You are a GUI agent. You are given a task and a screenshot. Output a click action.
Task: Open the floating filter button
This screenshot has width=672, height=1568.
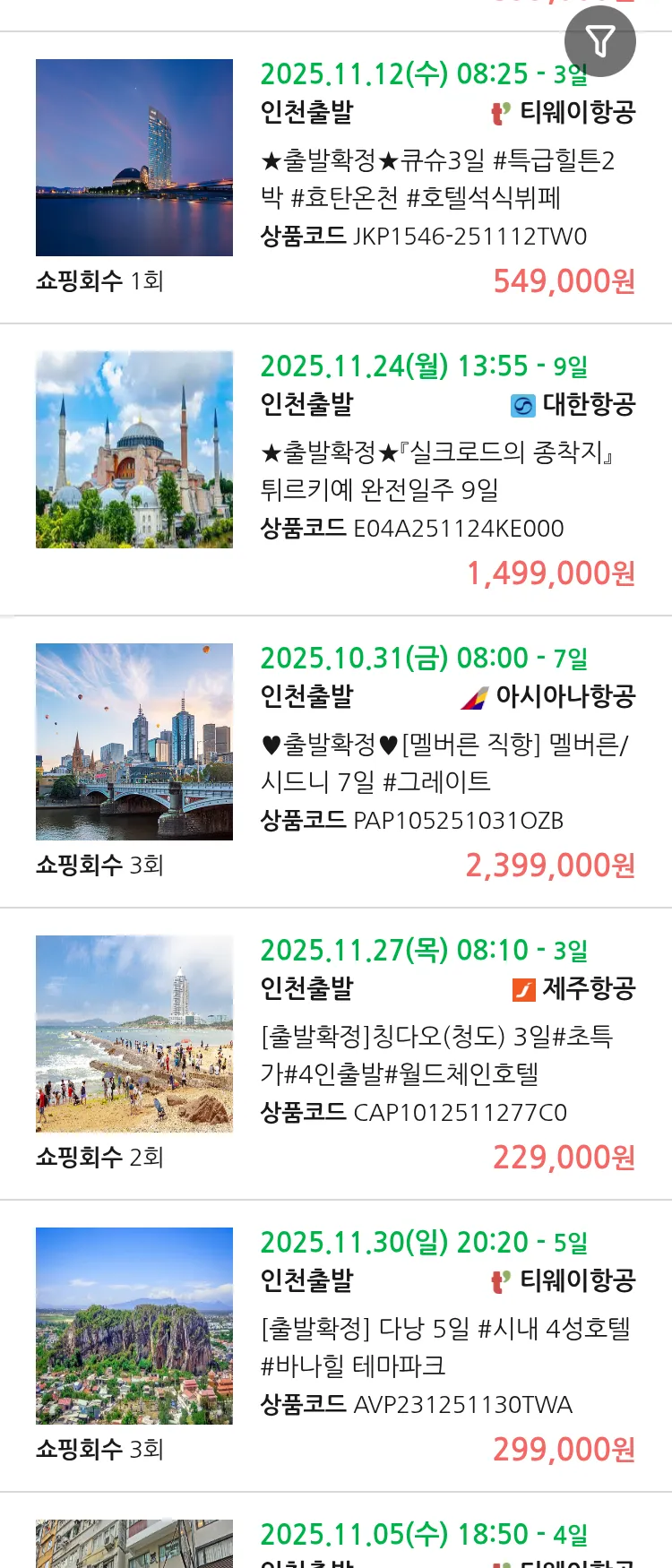[x=600, y=41]
